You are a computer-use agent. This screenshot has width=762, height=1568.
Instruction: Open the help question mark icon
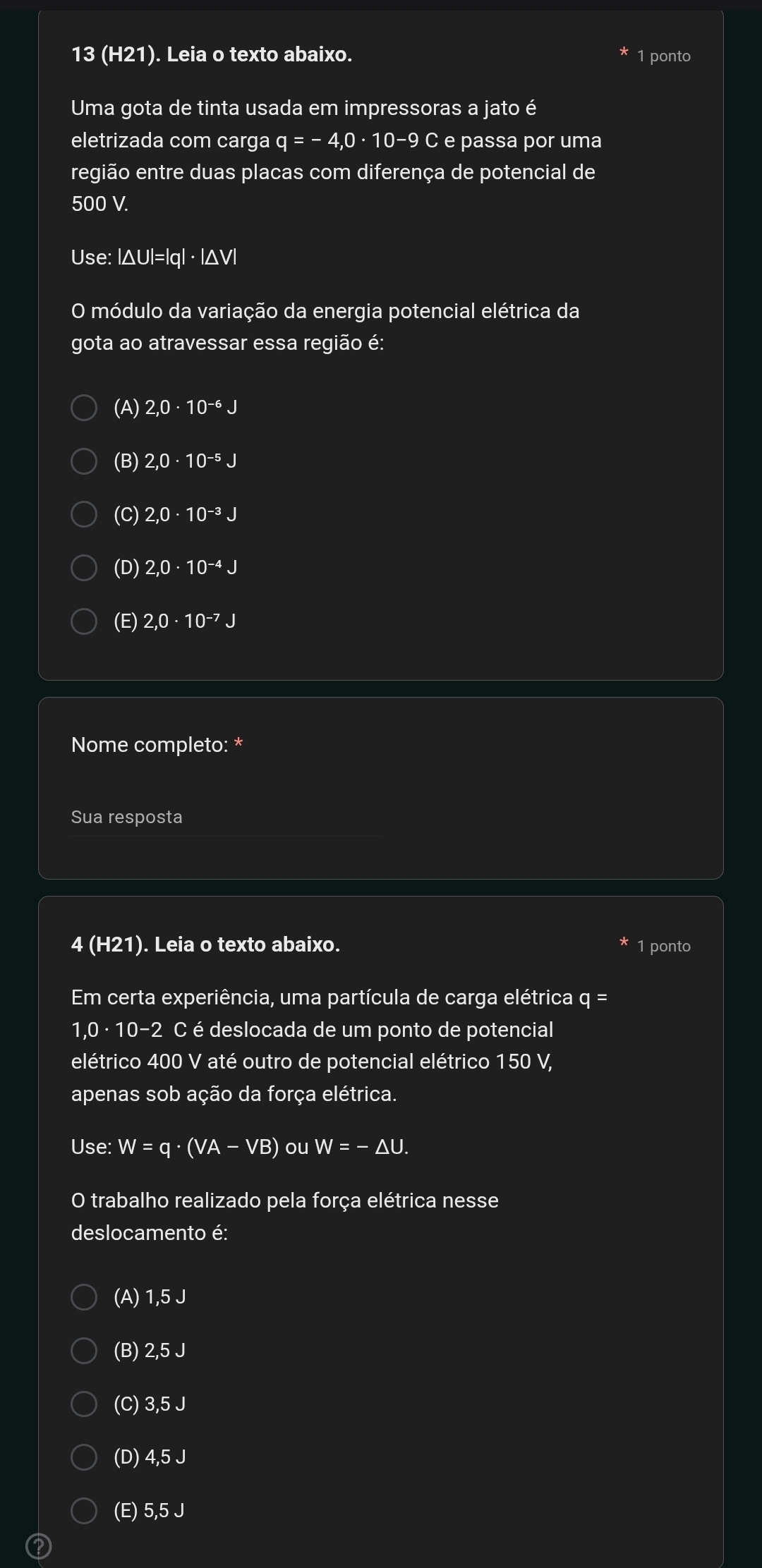[x=39, y=1547]
